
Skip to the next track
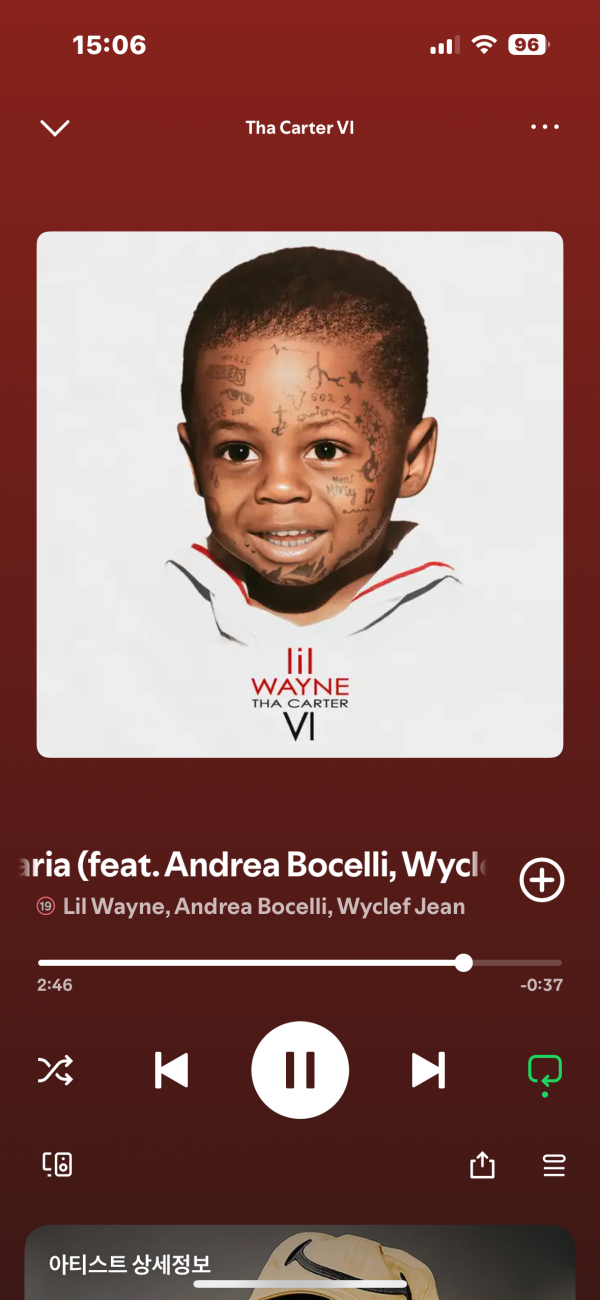pos(428,1070)
